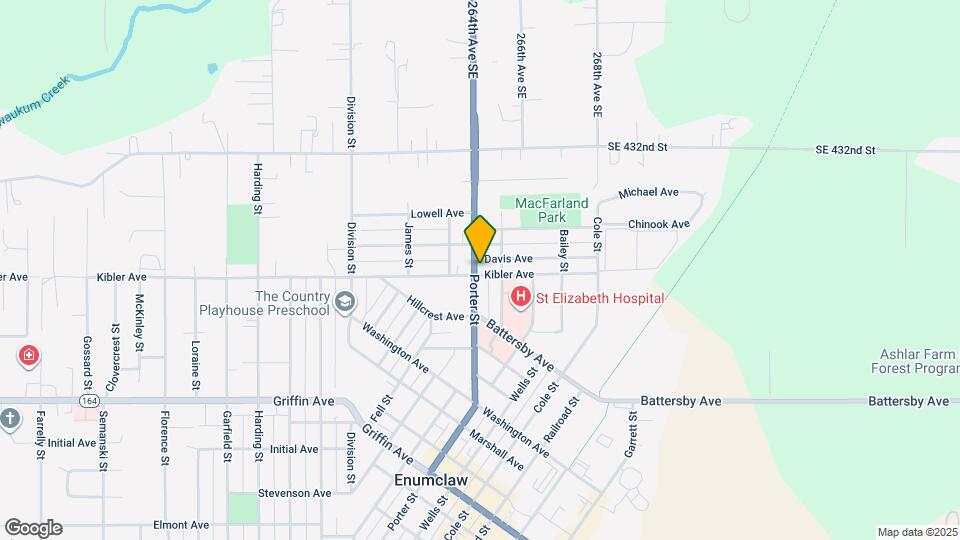Image resolution: width=960 pixels, height=540 pixels.
Task: Tap the orange location marker on Porter St
Action: 479,238
